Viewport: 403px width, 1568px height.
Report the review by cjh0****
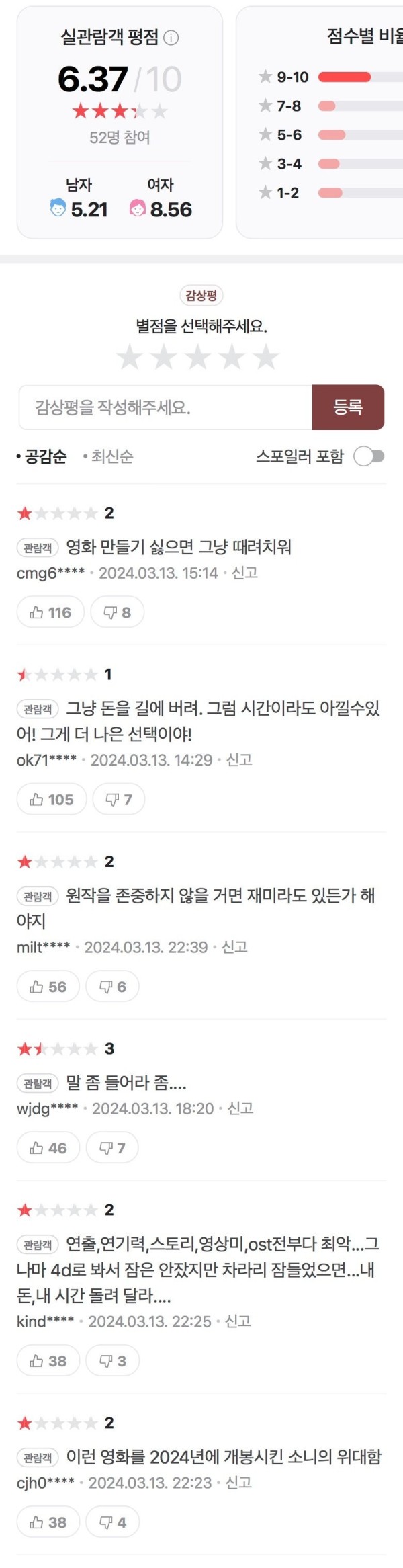[x=238, y=1483]
